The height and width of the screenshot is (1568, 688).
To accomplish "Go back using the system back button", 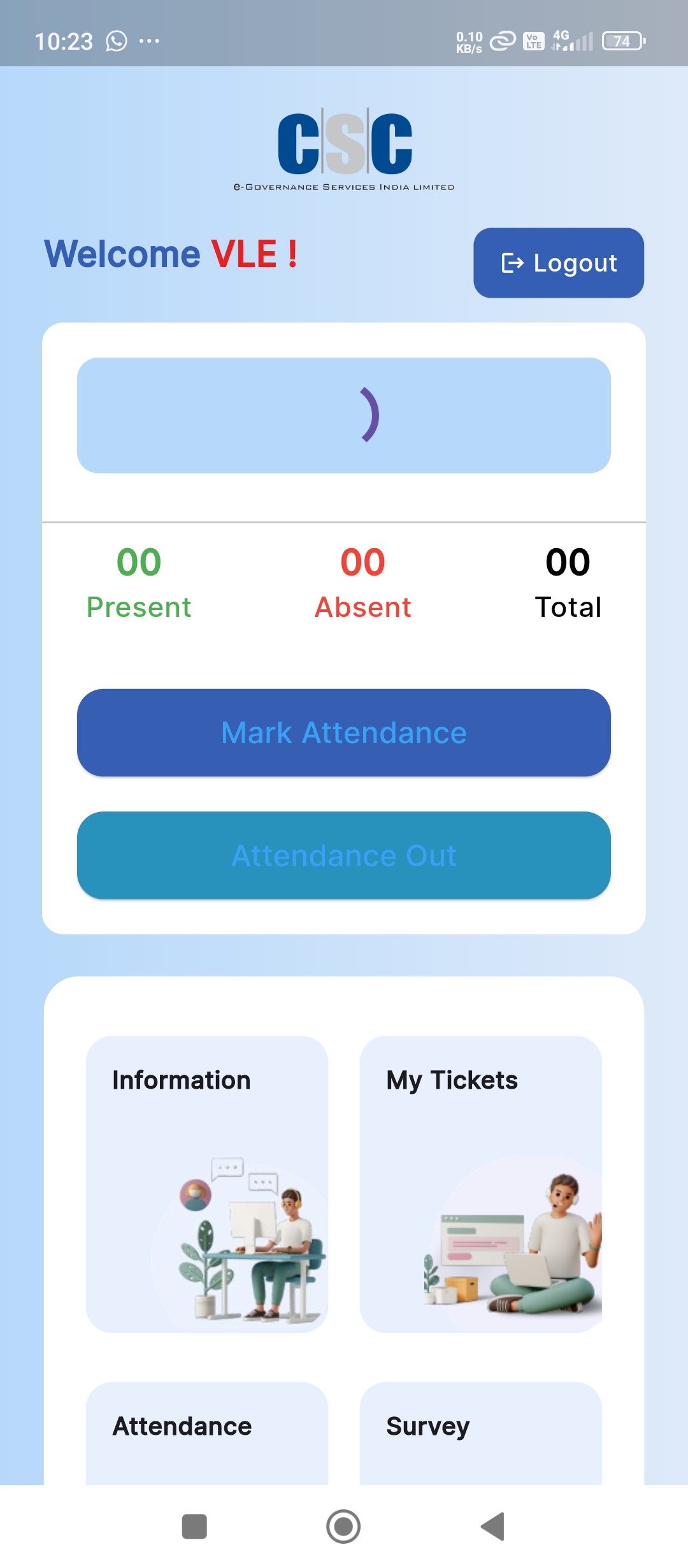I will (x=493, y=1527).
